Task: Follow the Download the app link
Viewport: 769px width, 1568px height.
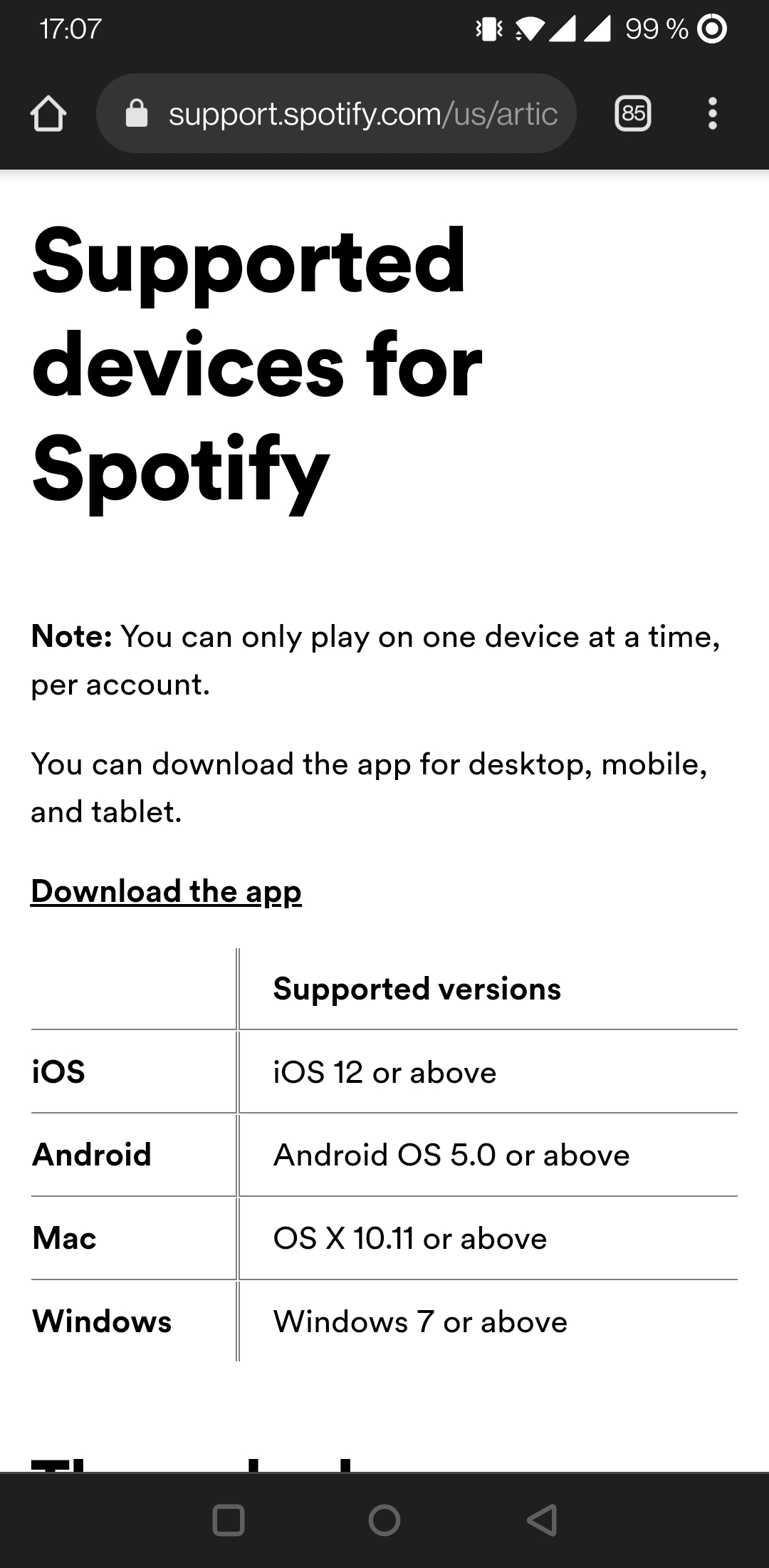Action: pyautogui.click(x=166, y=891)
